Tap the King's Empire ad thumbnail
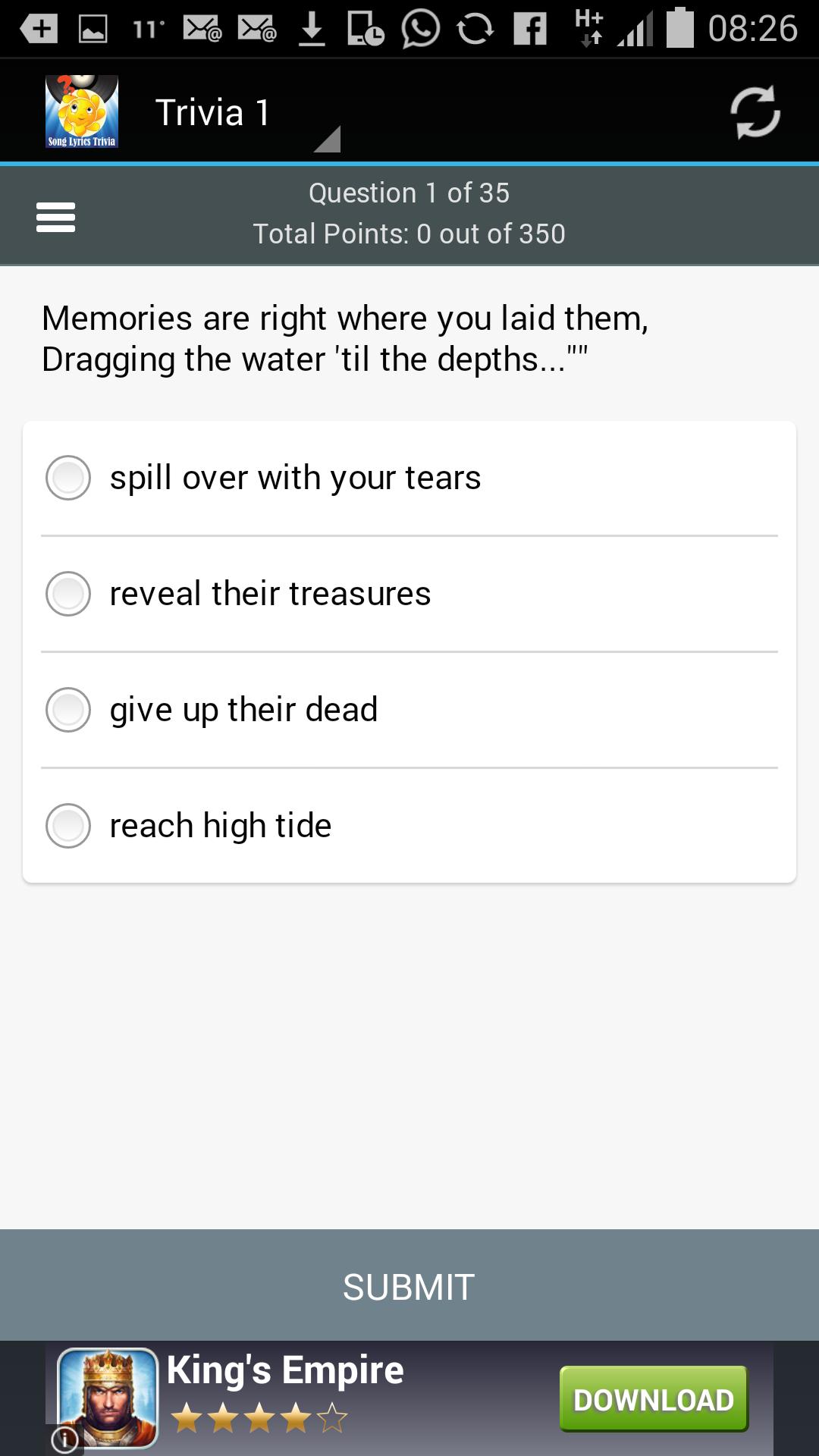The image size is (819, 1456). [106, 1399]
